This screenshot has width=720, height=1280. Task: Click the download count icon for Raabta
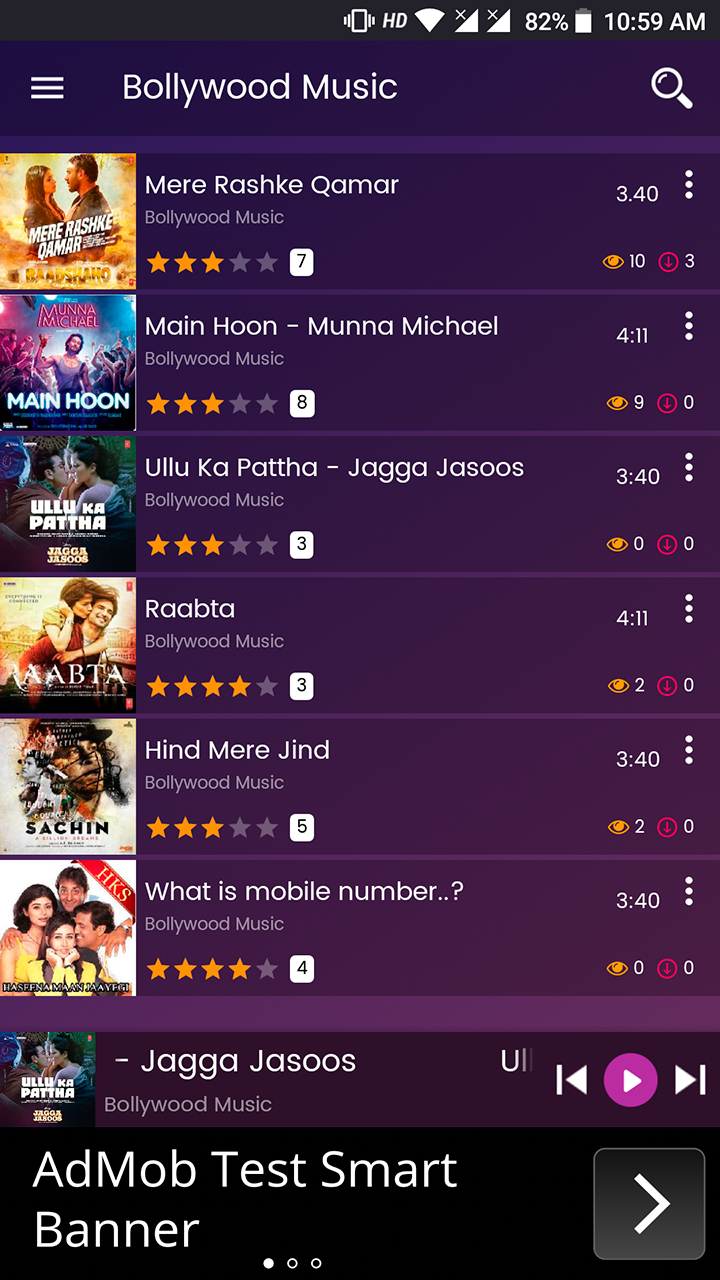coord(668,685)
